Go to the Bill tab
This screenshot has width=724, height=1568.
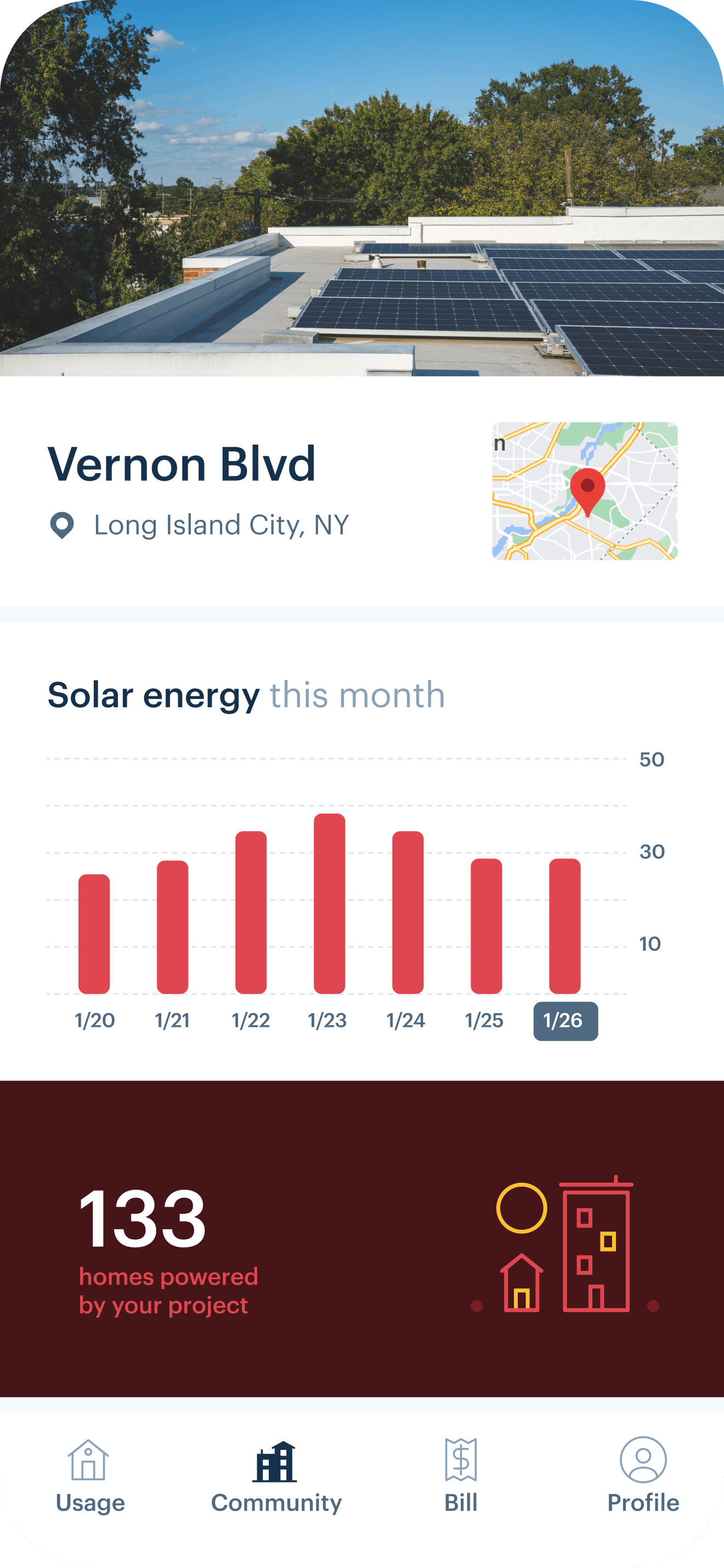point(461,1475)
